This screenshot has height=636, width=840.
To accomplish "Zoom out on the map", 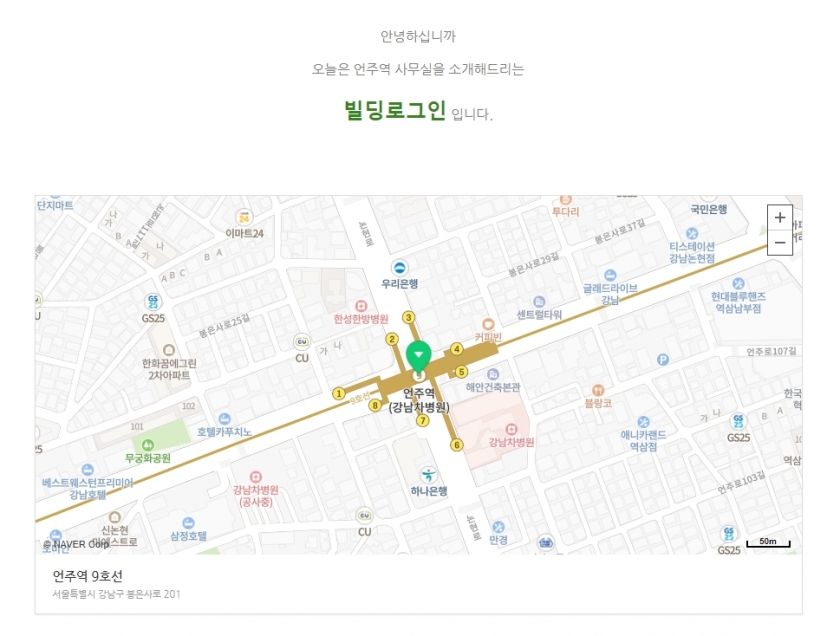I will (x=780, y=243).
